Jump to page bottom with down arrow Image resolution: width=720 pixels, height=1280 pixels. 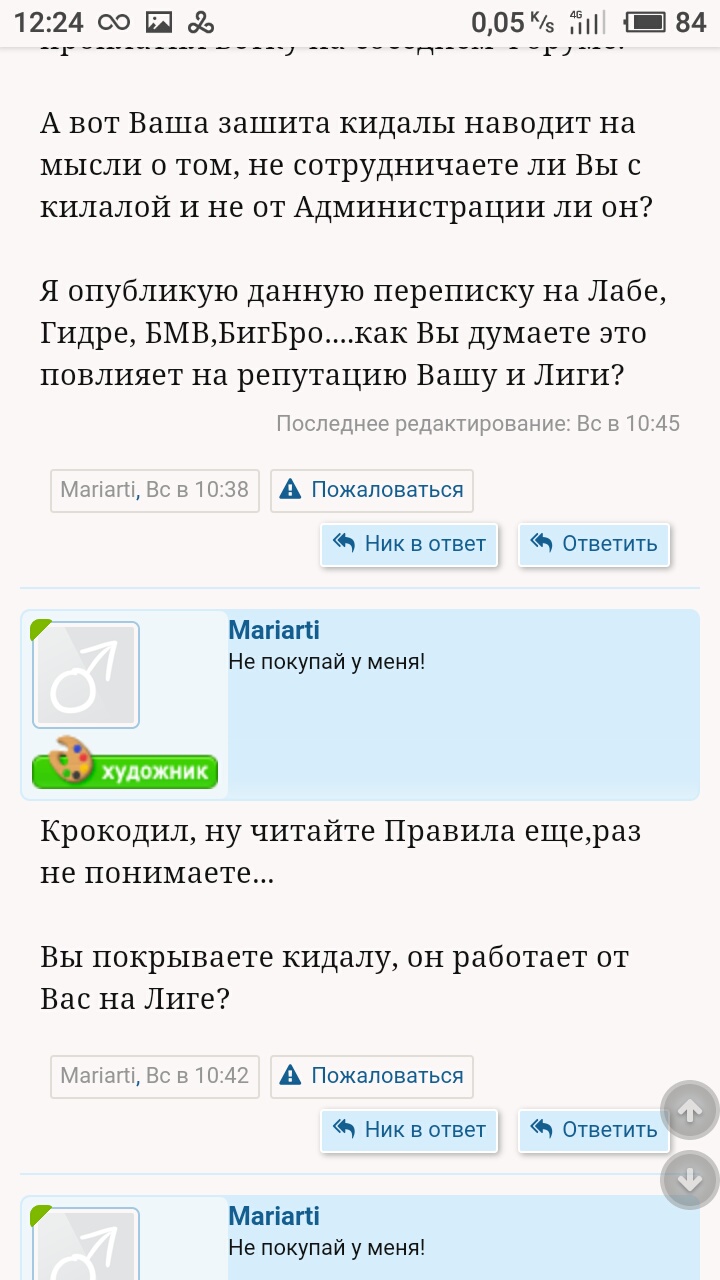(690, 1180)
